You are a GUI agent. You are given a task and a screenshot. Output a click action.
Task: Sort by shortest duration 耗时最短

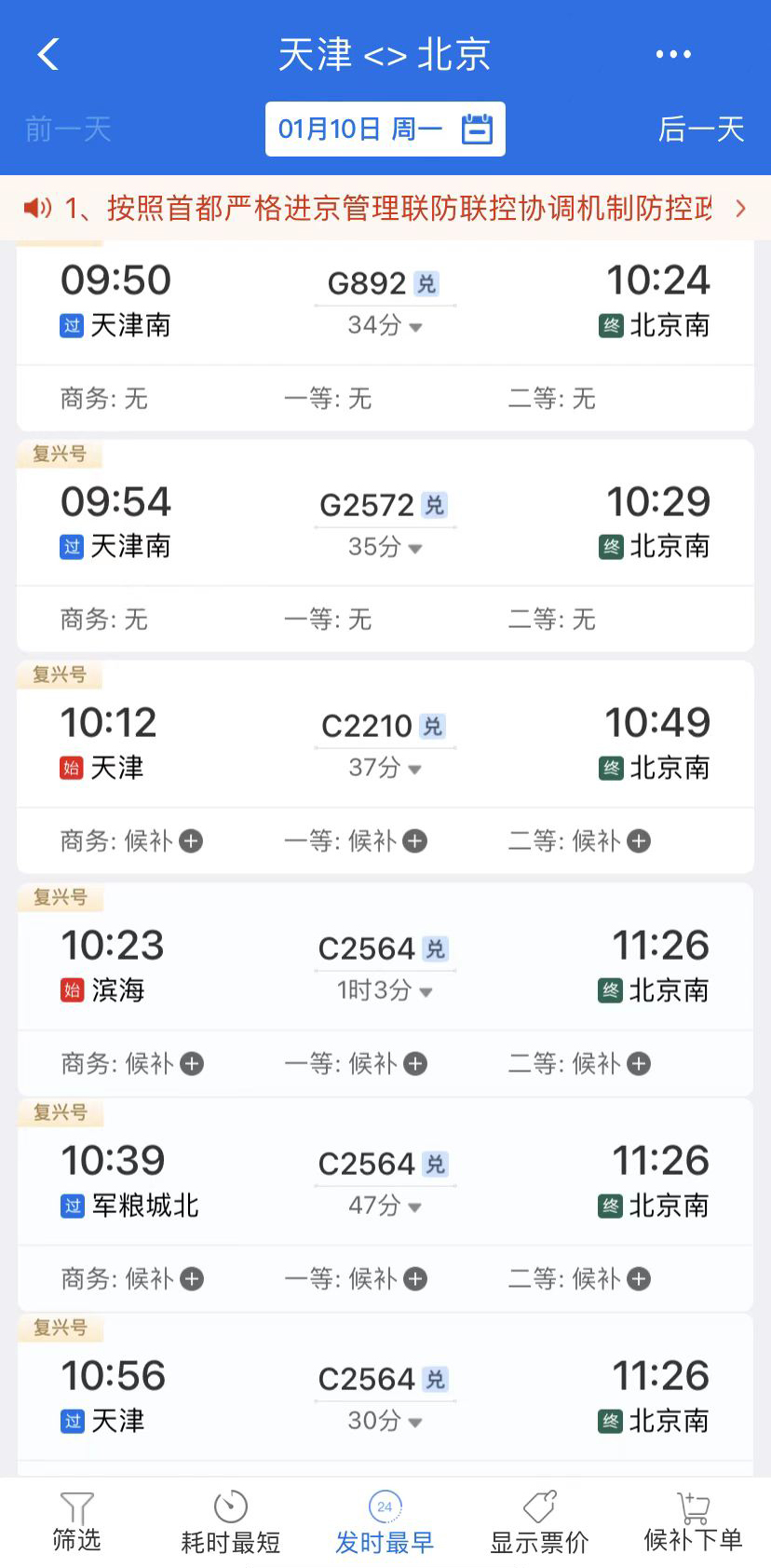[230, 1522]
